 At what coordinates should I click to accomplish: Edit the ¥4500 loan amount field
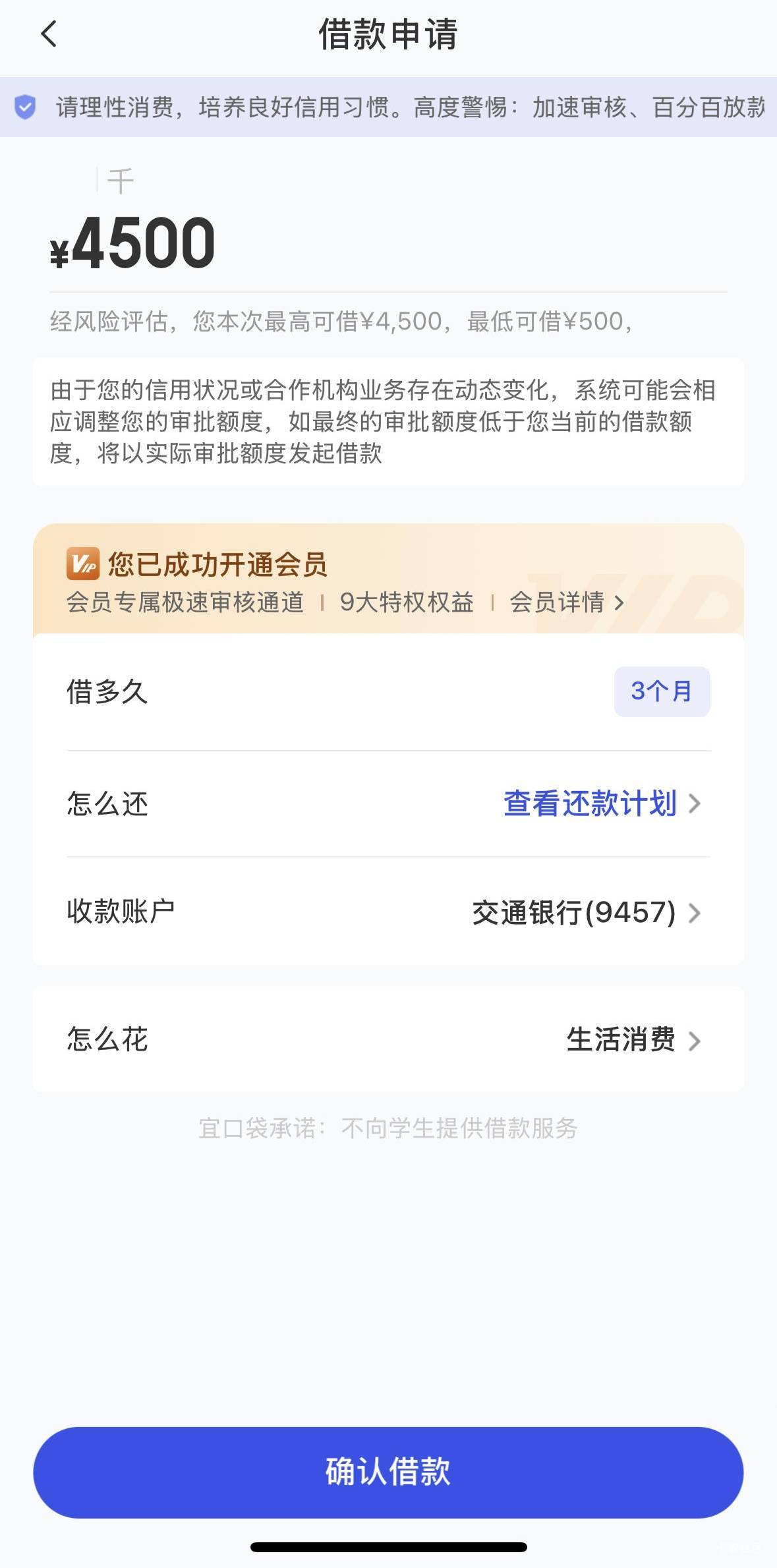[388, 243]
